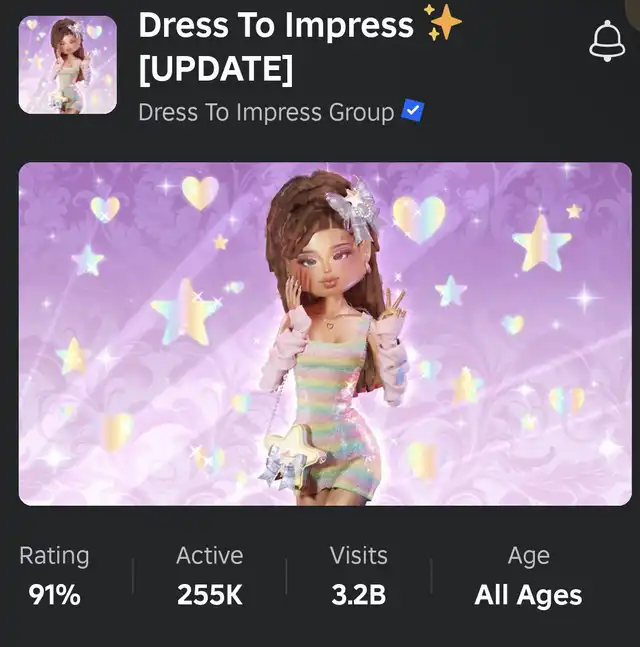Tap the notification bell for game updates
Image resolution: width=640 pixels, height=647 pixels.
click(x=607, y=41)
